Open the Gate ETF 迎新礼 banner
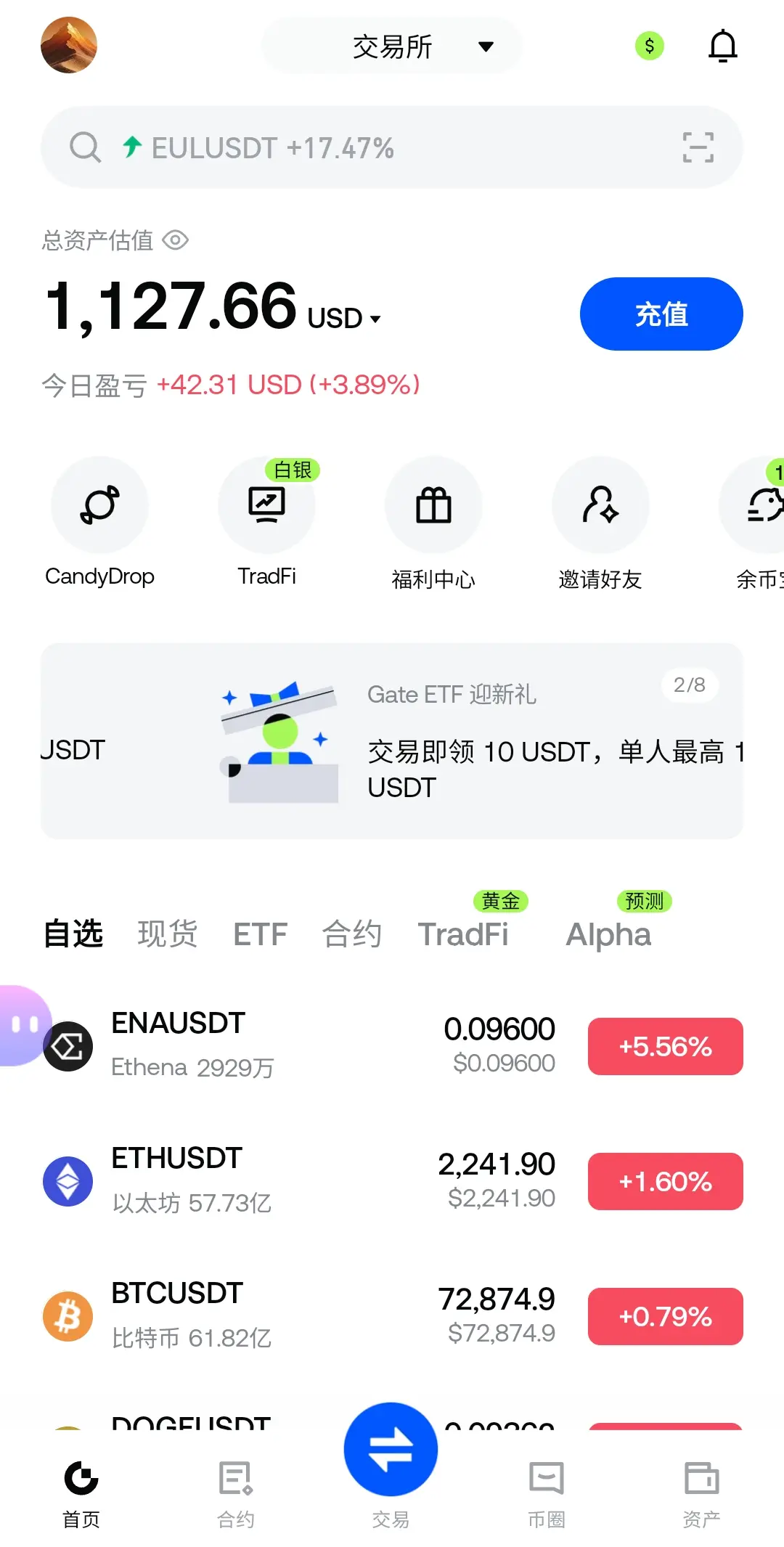 479,740
